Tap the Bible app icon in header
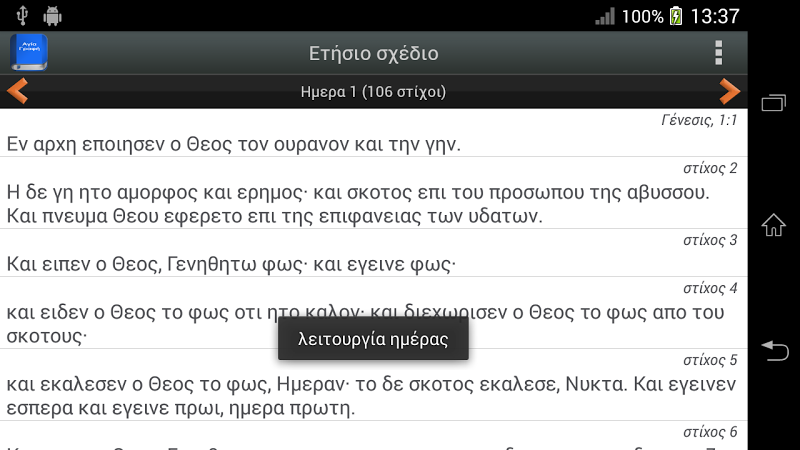Screen dimensions: 800x450 [29, 53]
